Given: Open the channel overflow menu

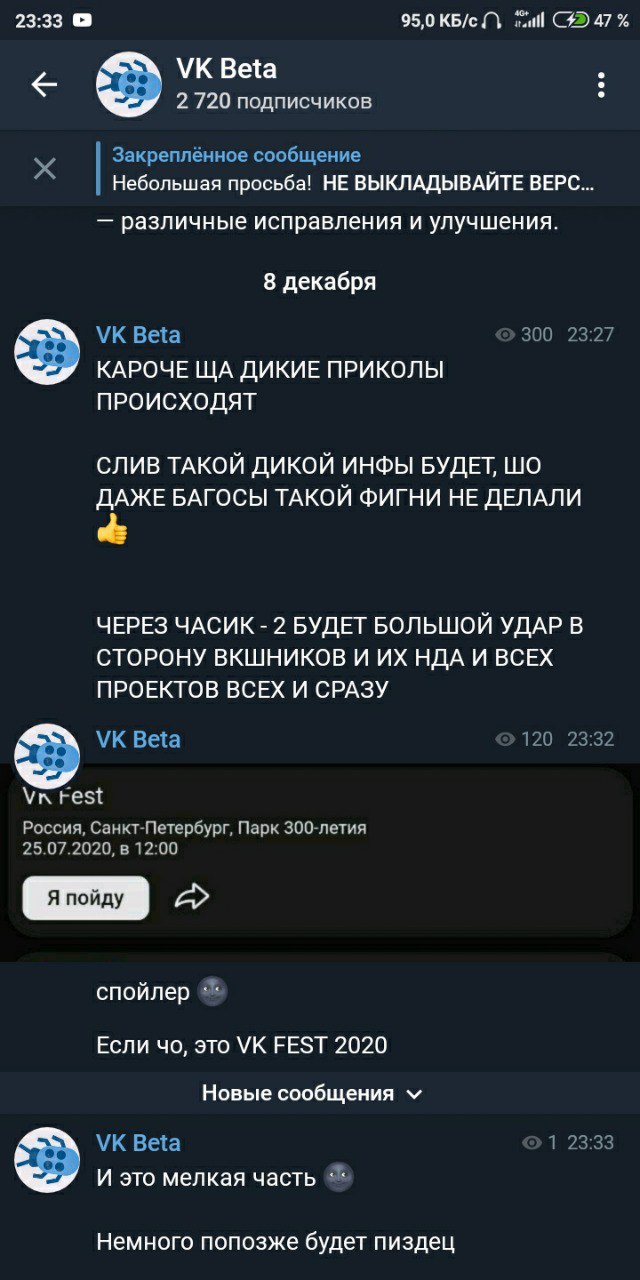Looking at the screenshot, I should [x=601, y=86].
